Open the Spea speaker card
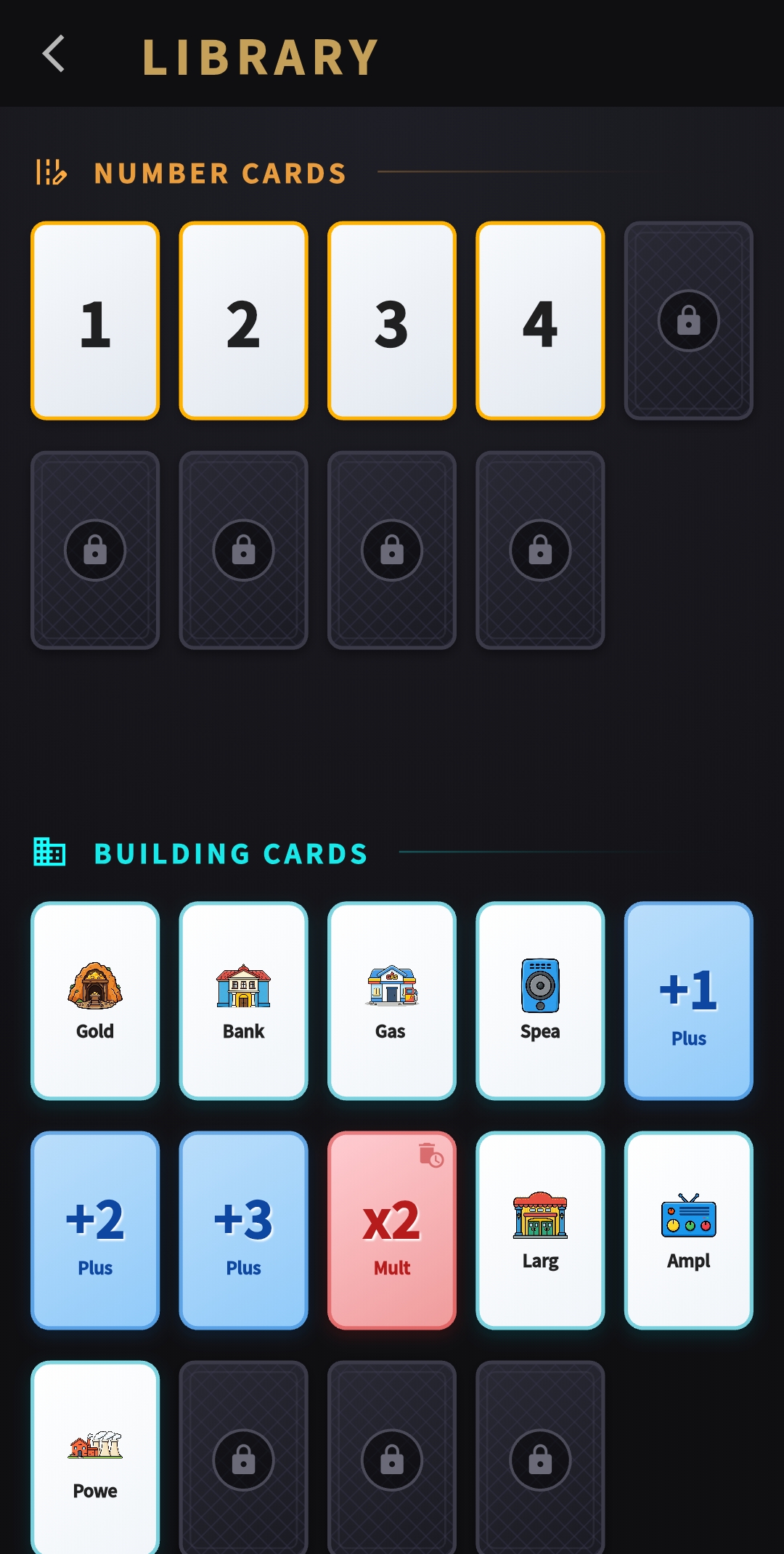The width and height of the screenshot is (784, 1554). pos(540,1001)
